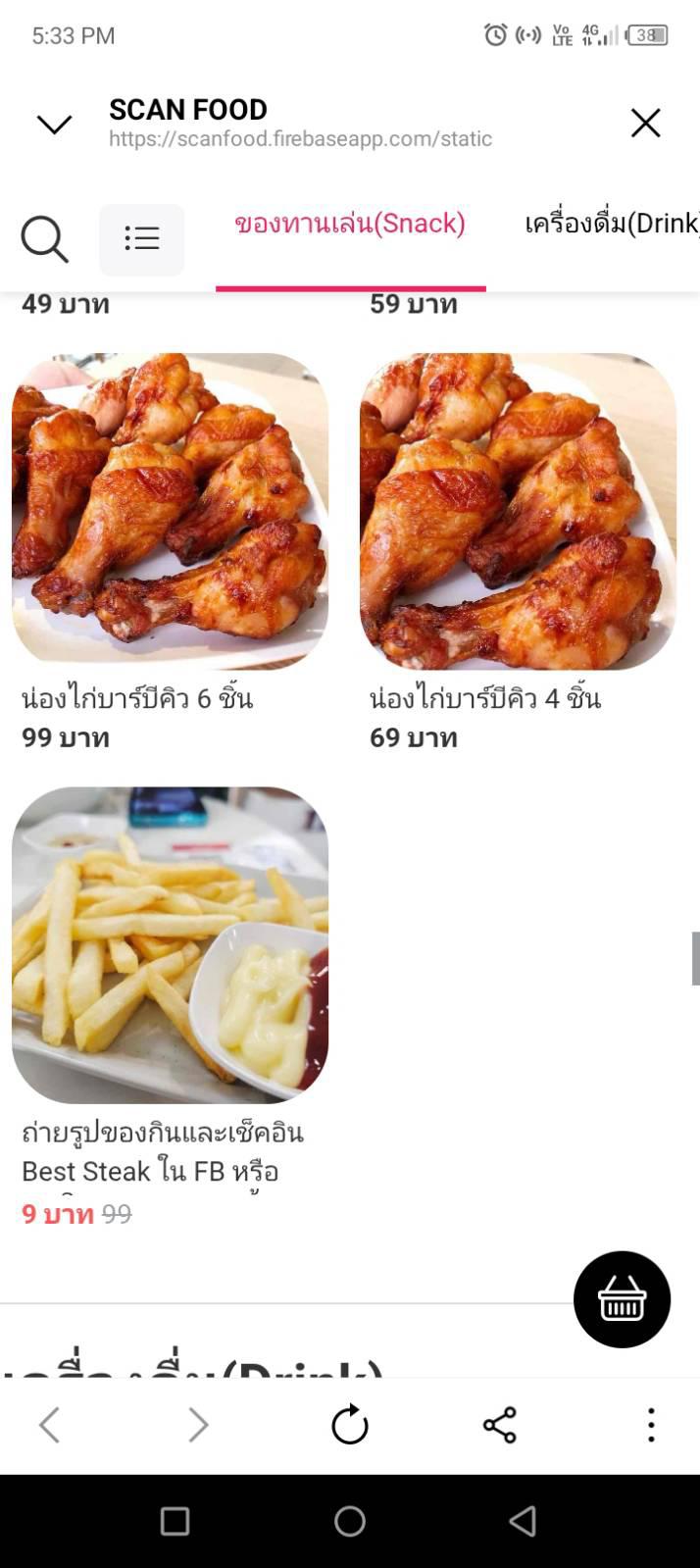
Task: Switch to the เครื่องดื่ม(Drink) tab
Action: pyautogui.click(x=612, y=224)
